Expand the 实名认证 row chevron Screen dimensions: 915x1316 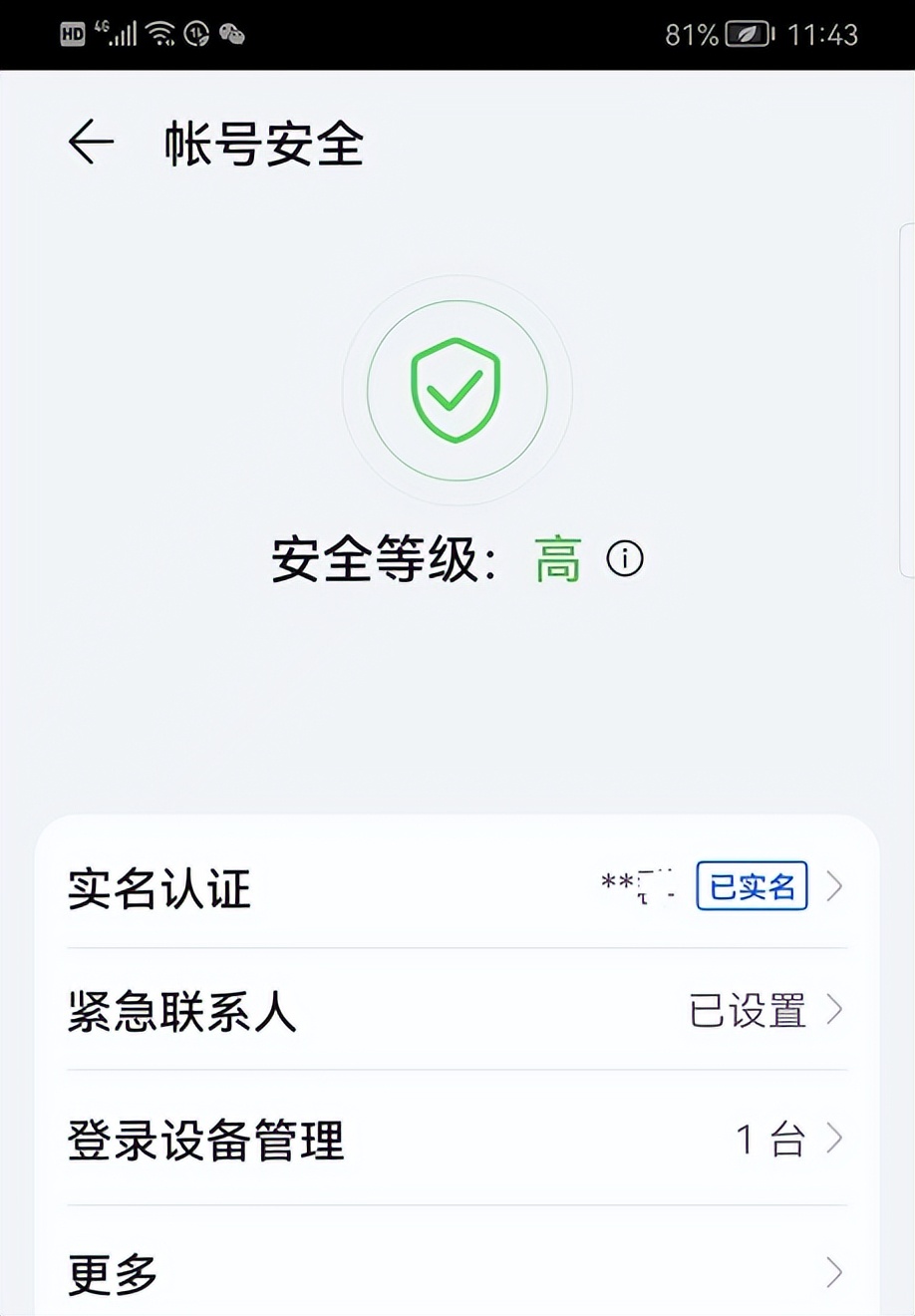pyautogui.click(x=835, y=886)
